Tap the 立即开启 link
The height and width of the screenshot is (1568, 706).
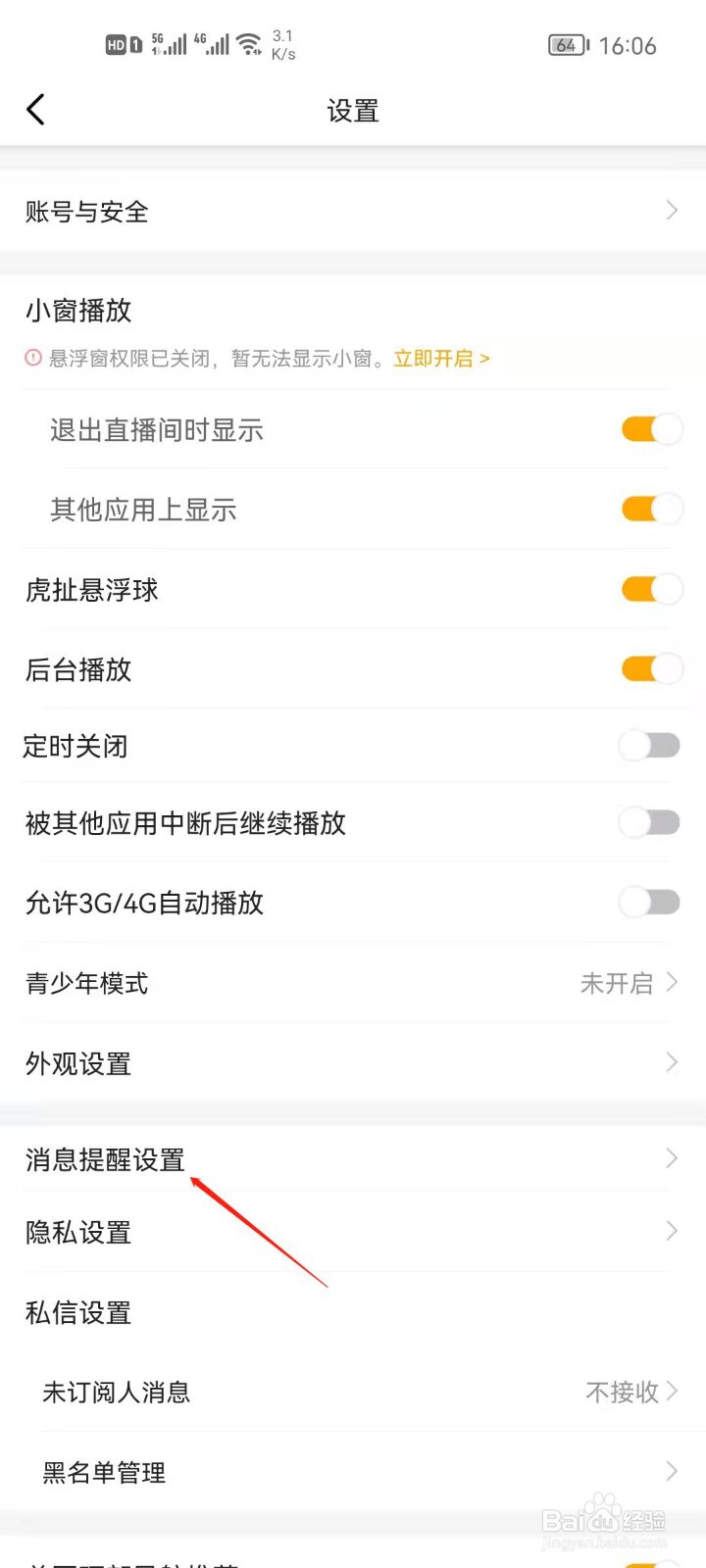pos(441,359)
